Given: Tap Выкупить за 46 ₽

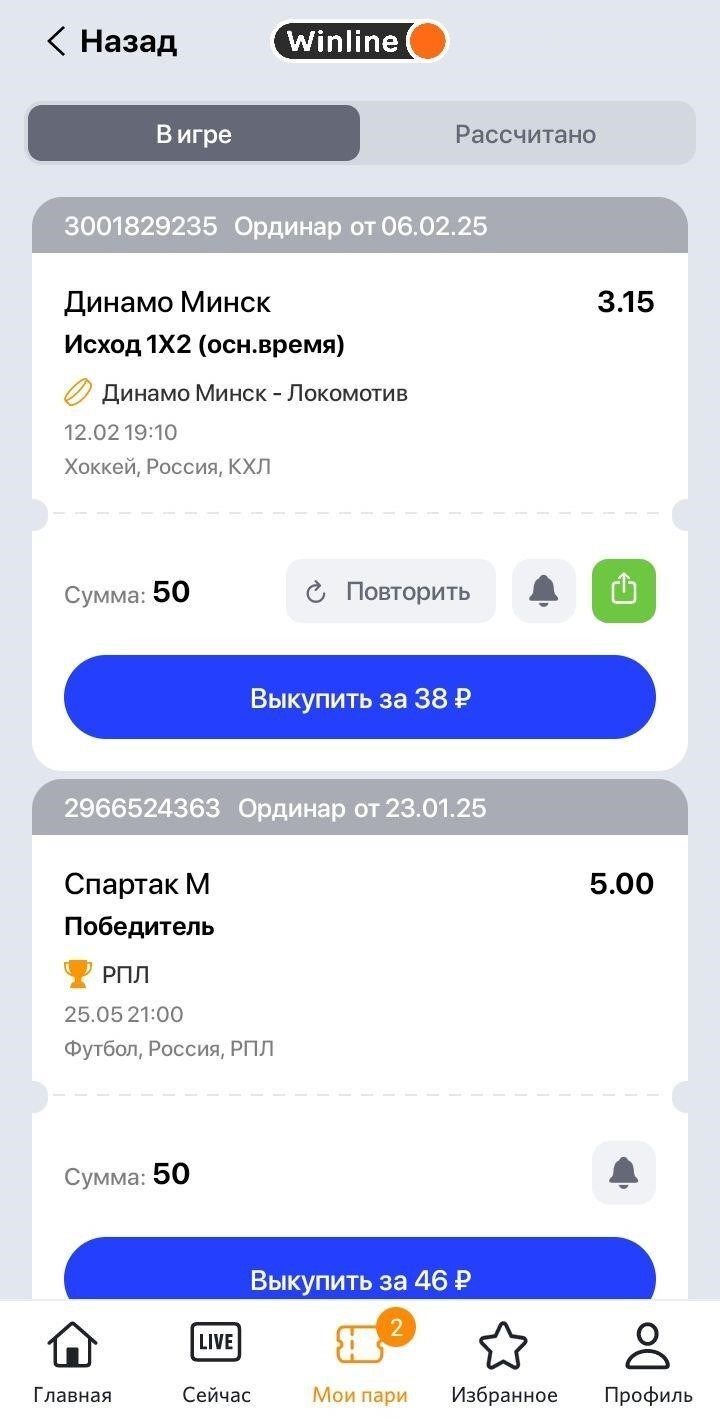Looking at the screenshot, I should tap(360, 1270).
